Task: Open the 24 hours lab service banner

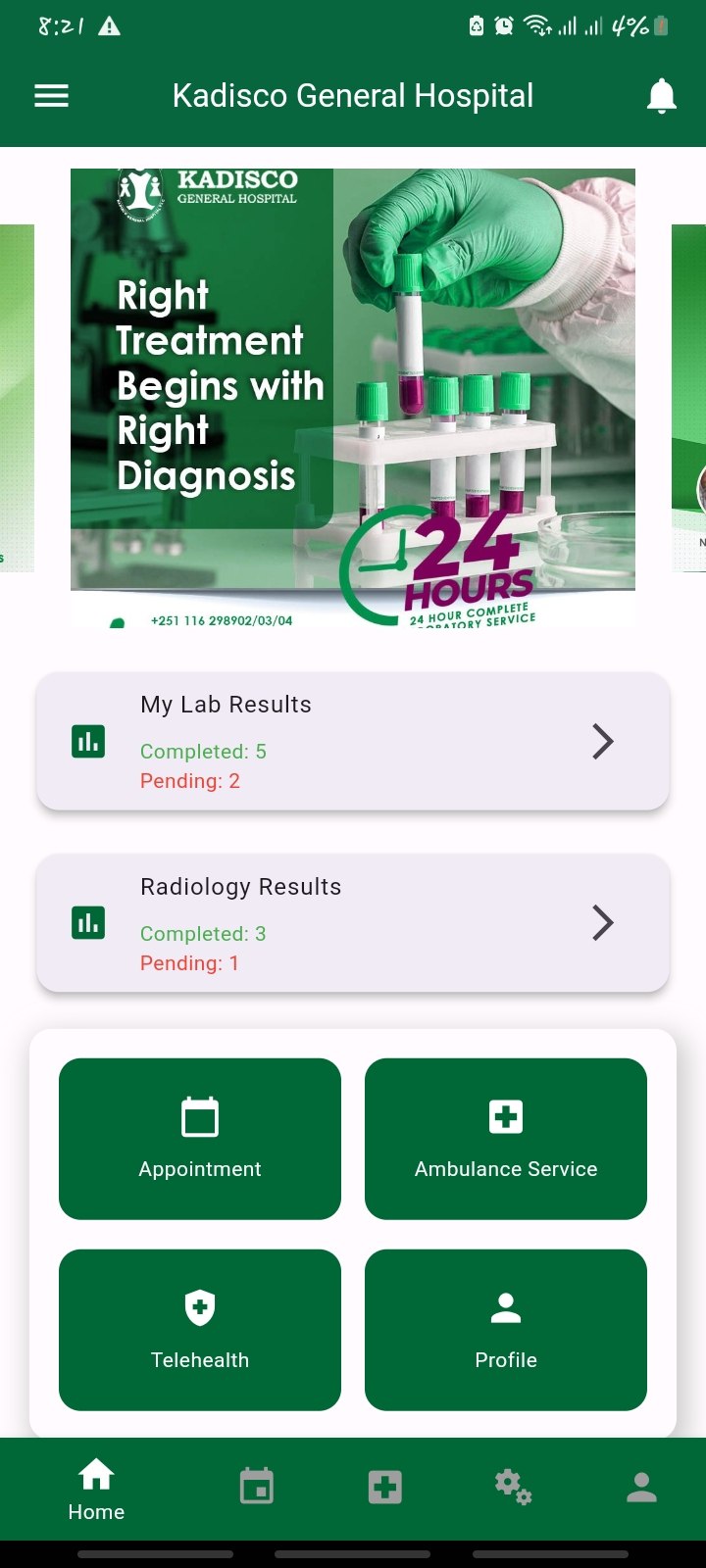Action: tap(353, 397)
